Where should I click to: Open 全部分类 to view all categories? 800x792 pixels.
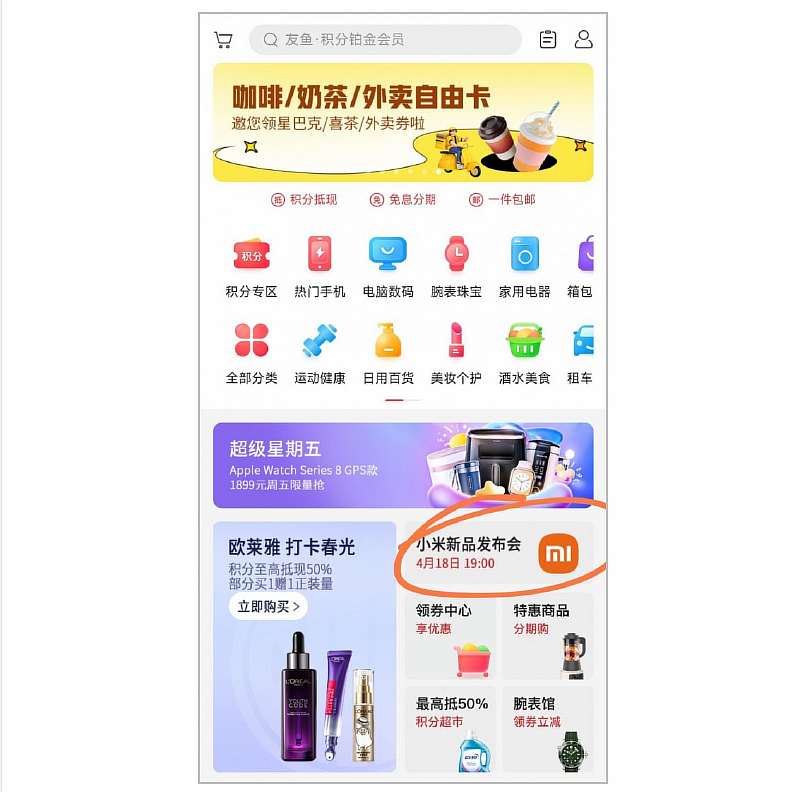(x=251, y=354)
